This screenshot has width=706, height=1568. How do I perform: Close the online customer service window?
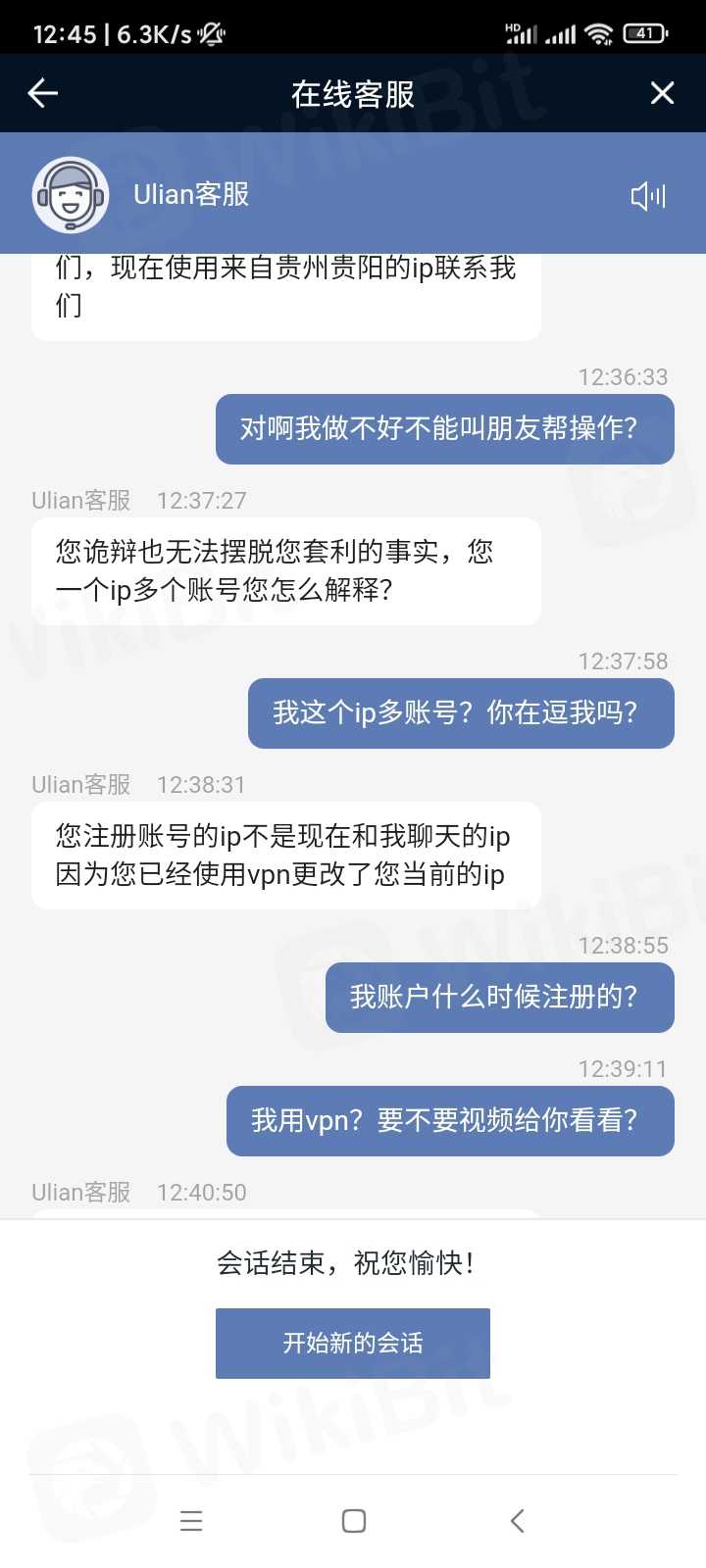click(663, 93)
